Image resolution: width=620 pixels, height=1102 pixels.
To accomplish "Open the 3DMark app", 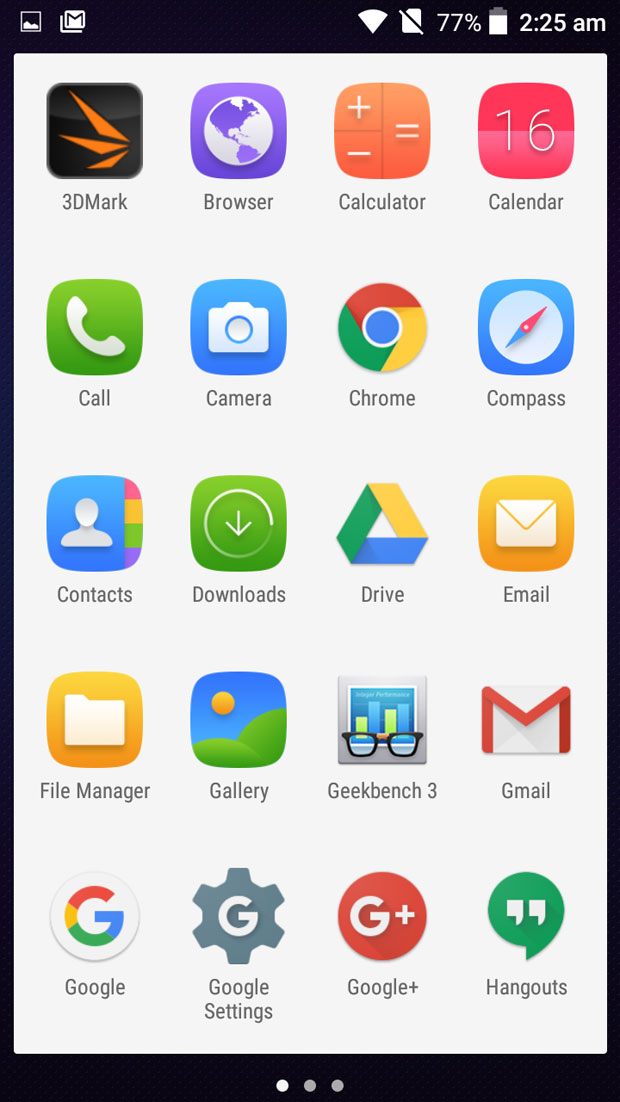I will coord(95,131).
